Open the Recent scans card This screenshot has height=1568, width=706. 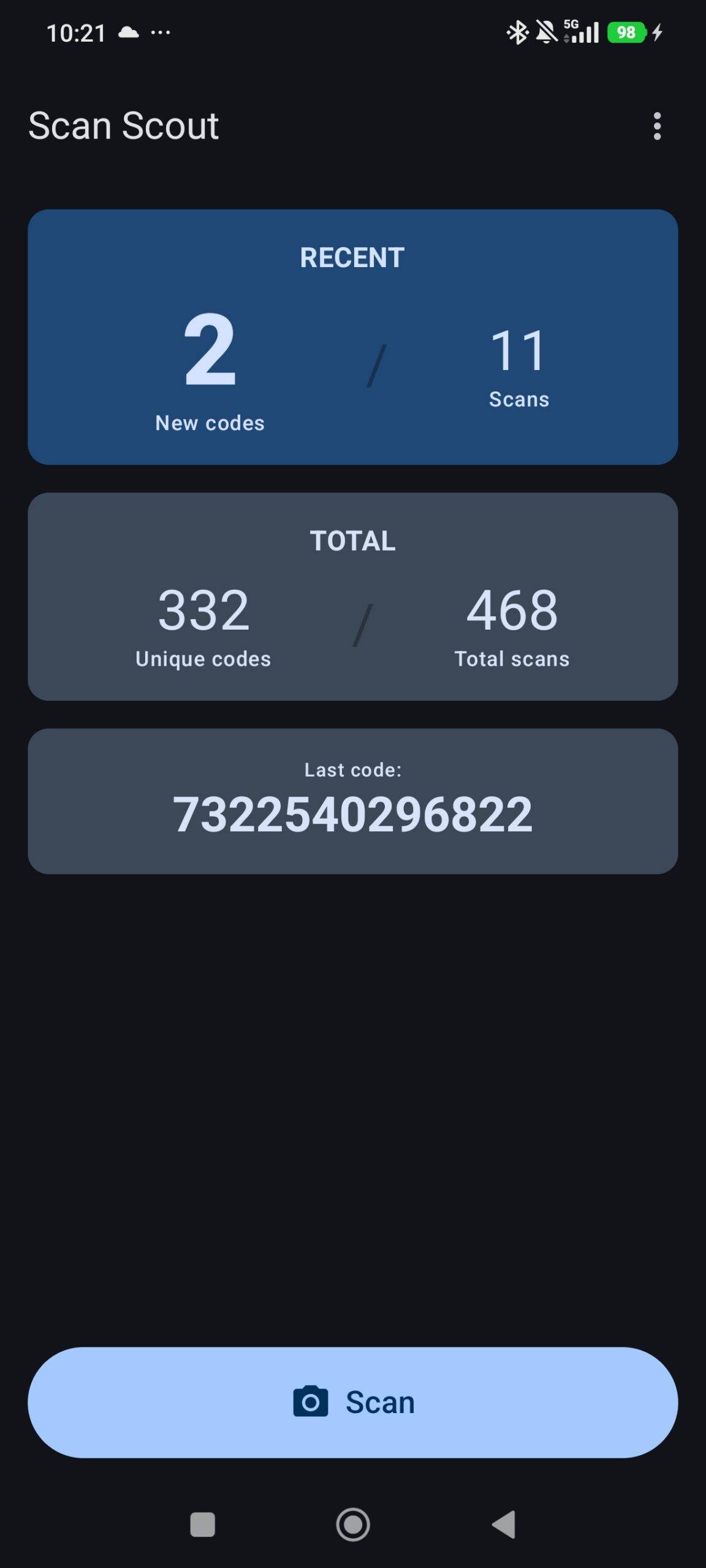pos(353,337)
